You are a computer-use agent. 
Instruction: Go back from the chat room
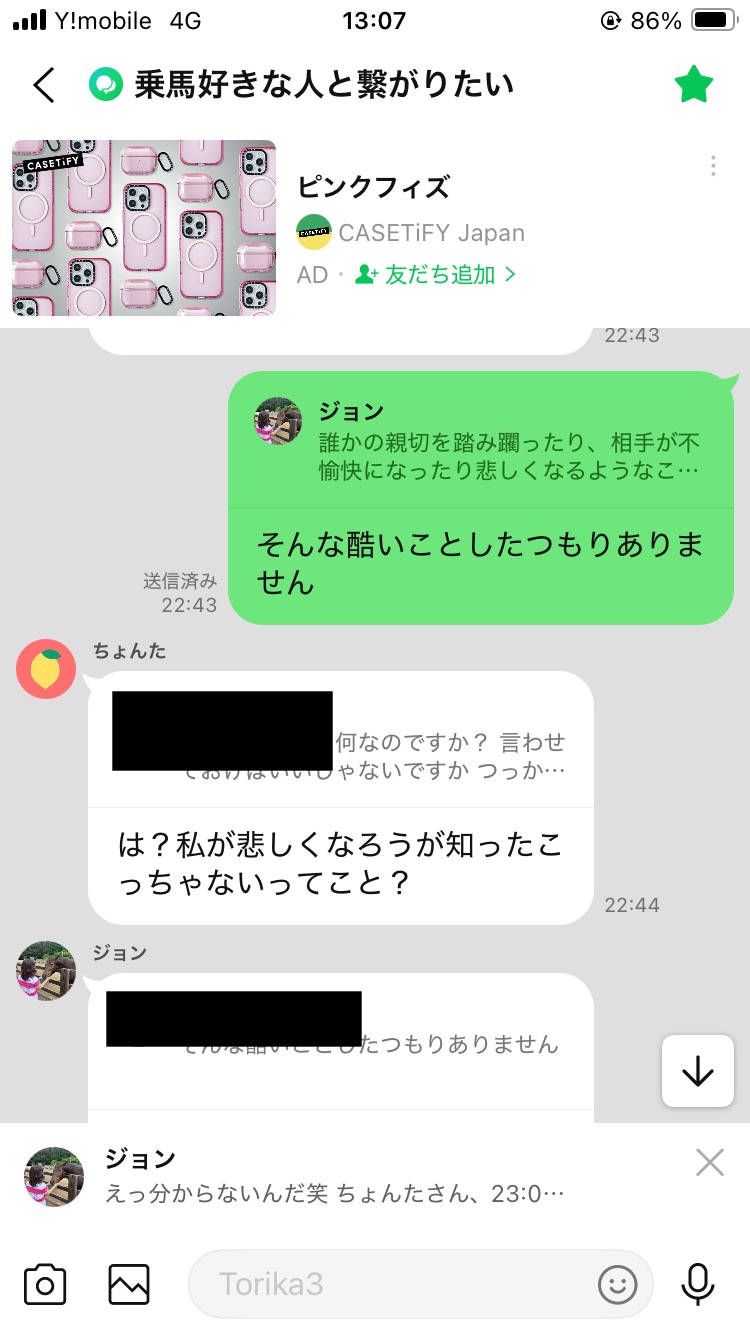tap(44, 85)
